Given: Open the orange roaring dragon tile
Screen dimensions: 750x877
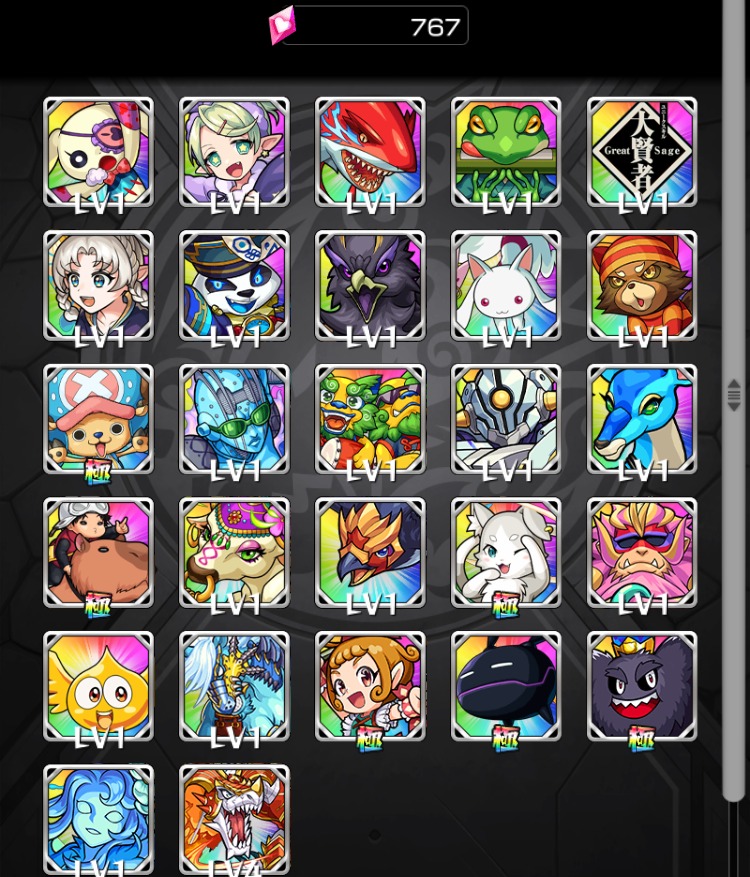Looking at the screenshot, I should pos(234,818).
